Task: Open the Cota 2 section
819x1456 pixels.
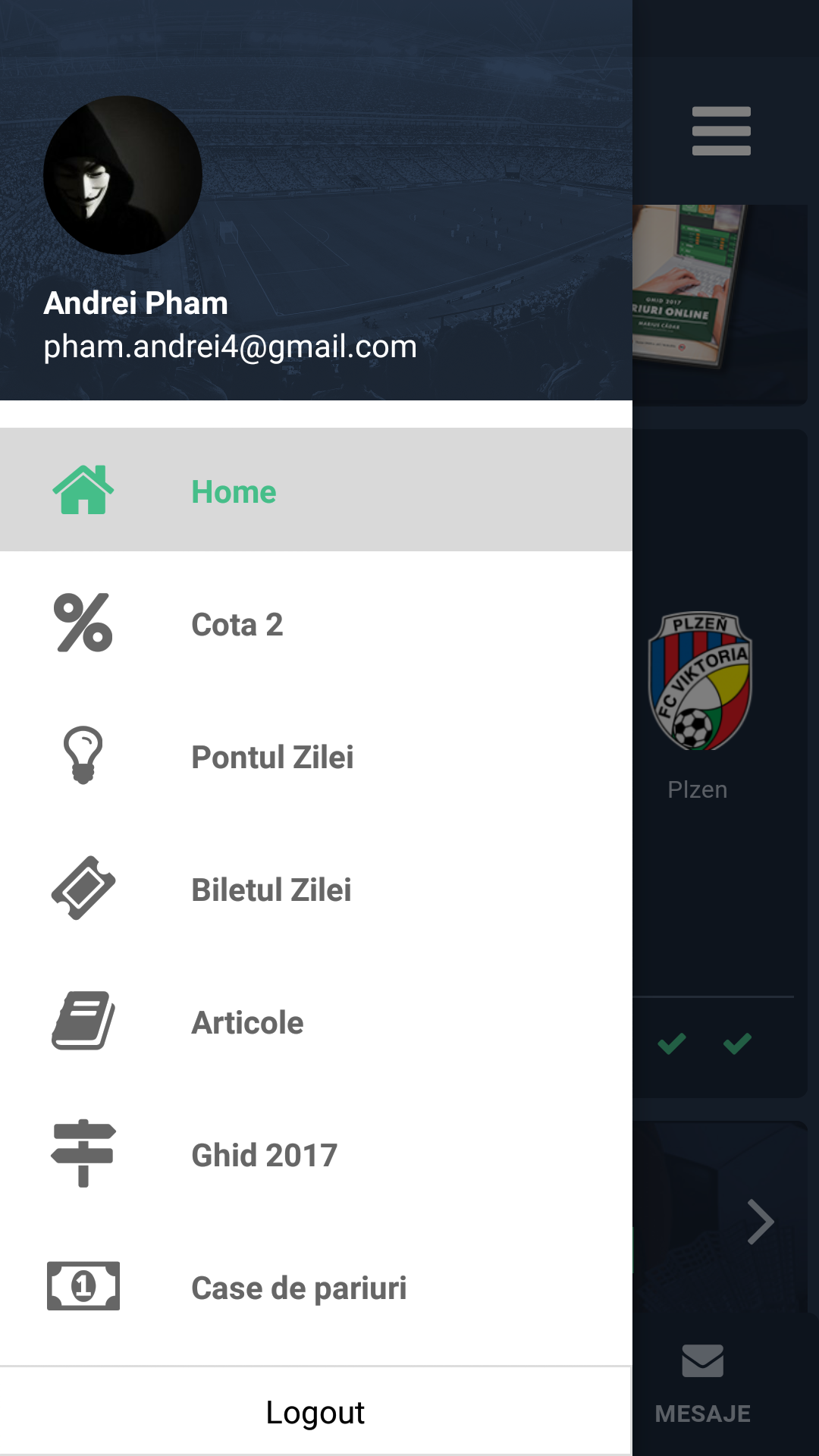Action: tap(316, 623)
